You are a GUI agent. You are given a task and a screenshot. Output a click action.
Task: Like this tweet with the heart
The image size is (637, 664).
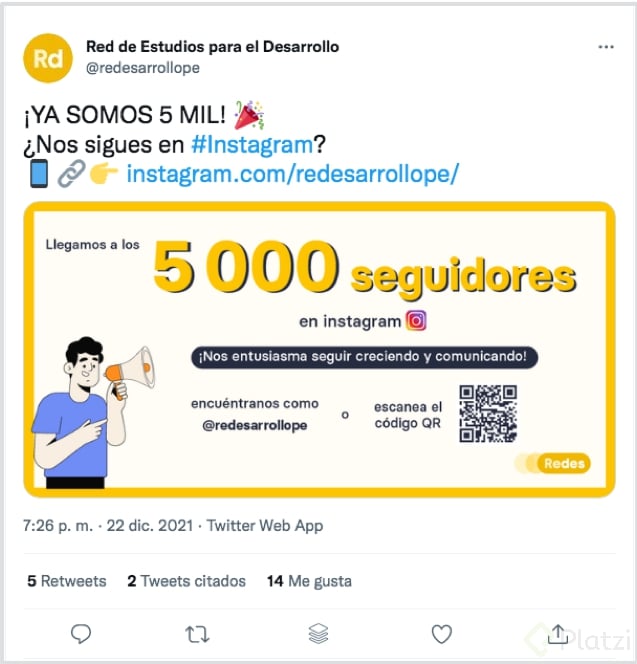click(x=441, y=633)
